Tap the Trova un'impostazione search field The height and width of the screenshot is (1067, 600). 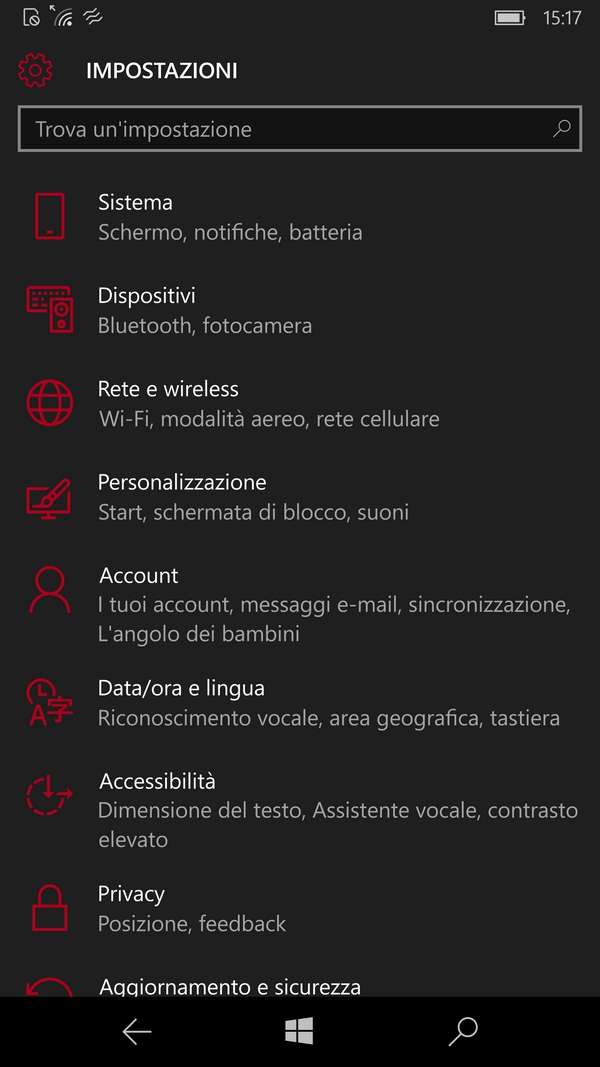pos(299,129)
